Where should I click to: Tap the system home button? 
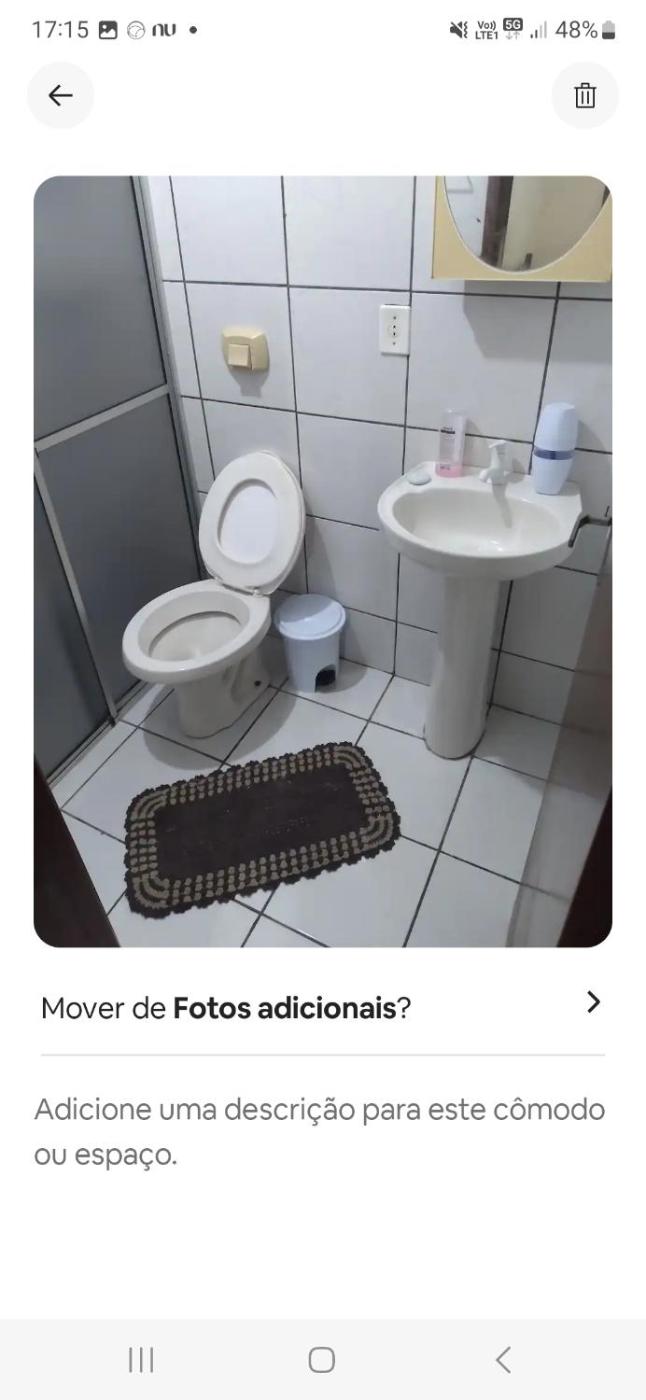coord(321,1360)
